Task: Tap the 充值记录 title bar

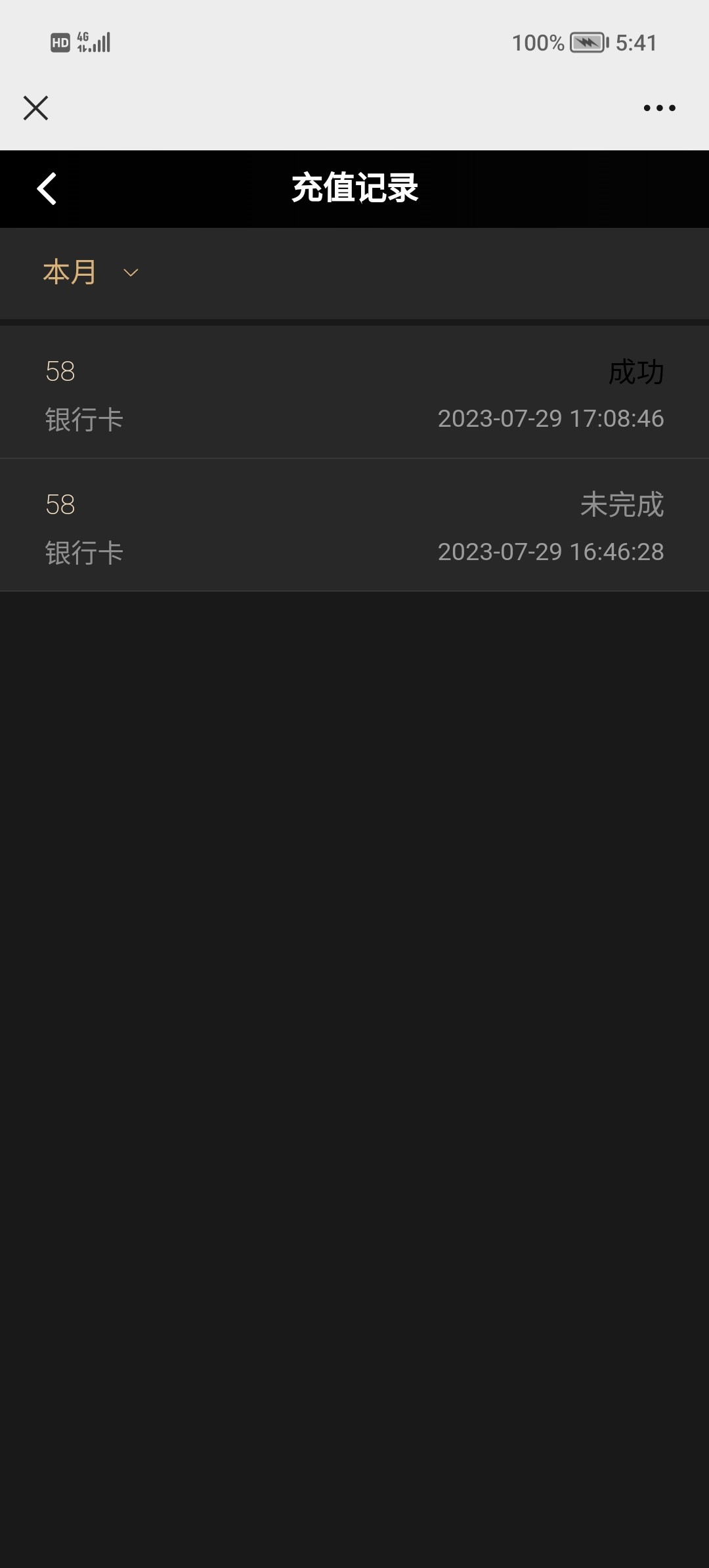Action: point(354,189)
